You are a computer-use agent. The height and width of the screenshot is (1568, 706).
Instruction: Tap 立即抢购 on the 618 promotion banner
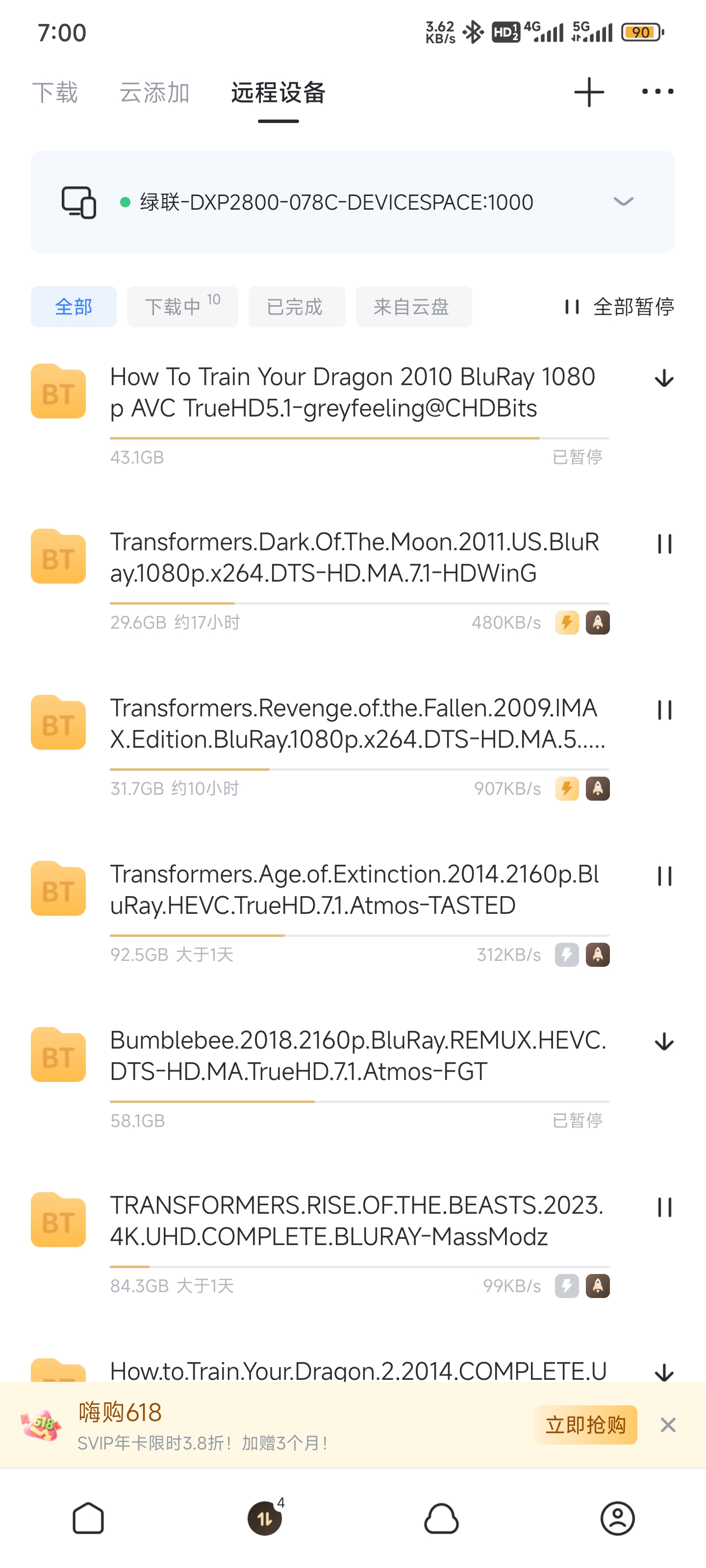[x=585, y=1424]
